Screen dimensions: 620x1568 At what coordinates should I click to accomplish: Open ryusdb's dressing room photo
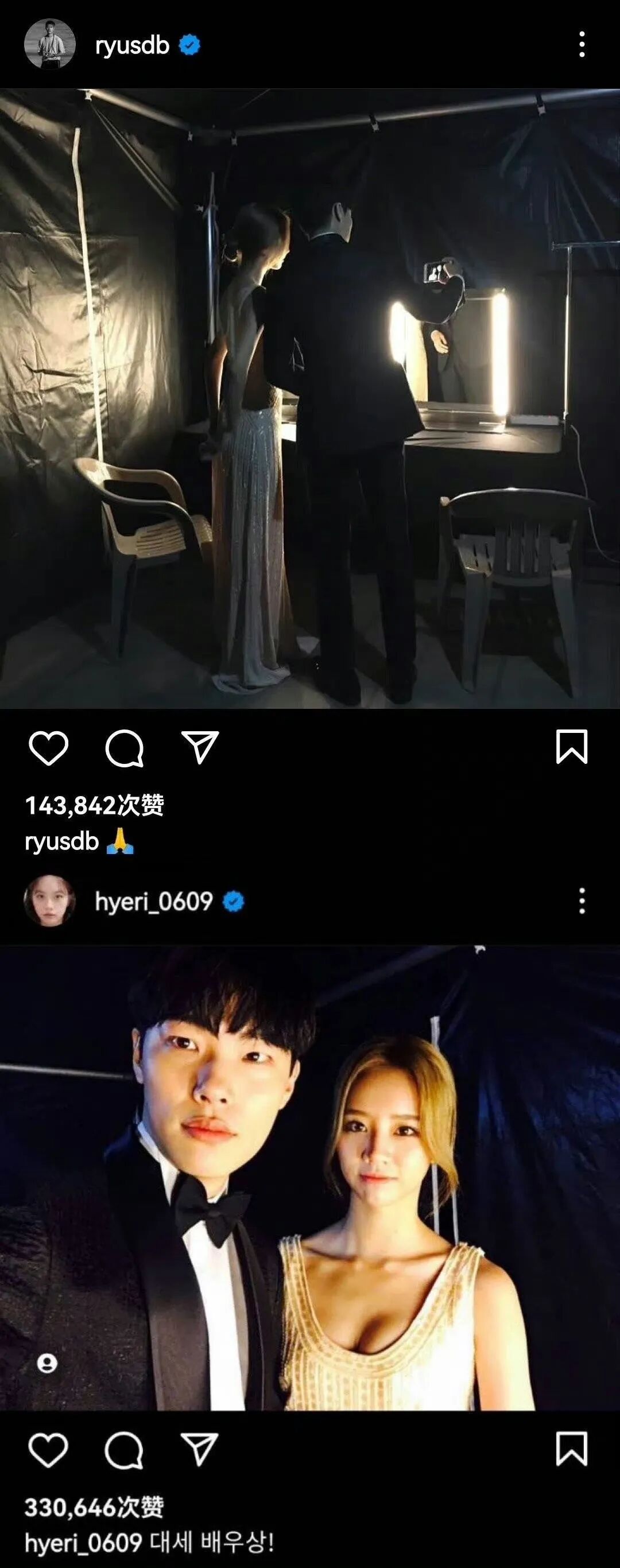(310, 399)
